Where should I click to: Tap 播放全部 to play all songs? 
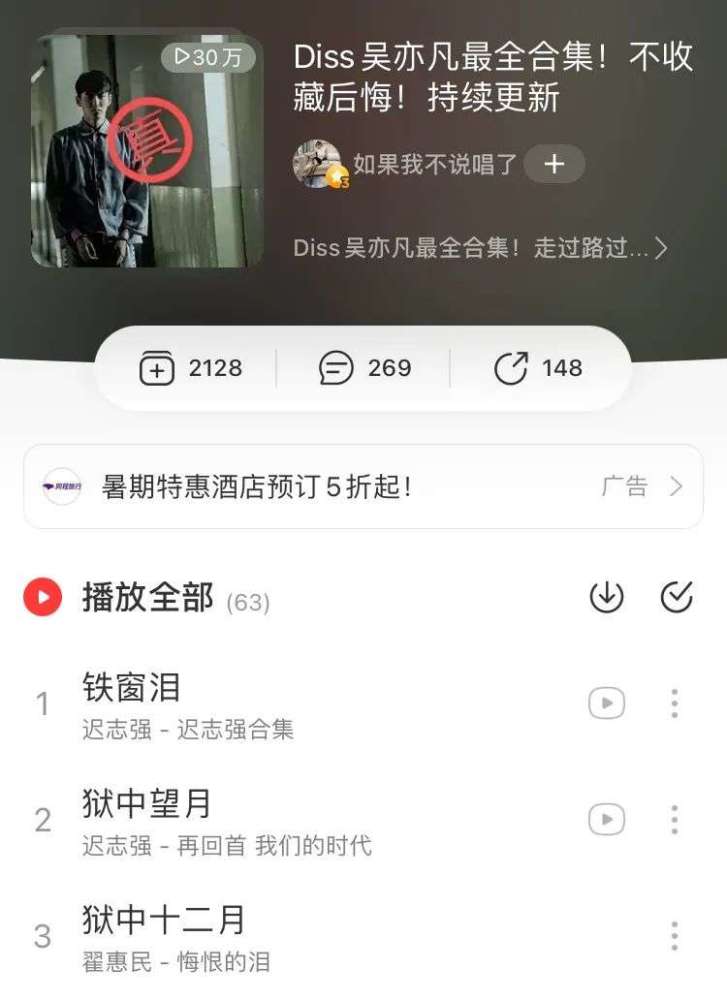pos(147,597)
